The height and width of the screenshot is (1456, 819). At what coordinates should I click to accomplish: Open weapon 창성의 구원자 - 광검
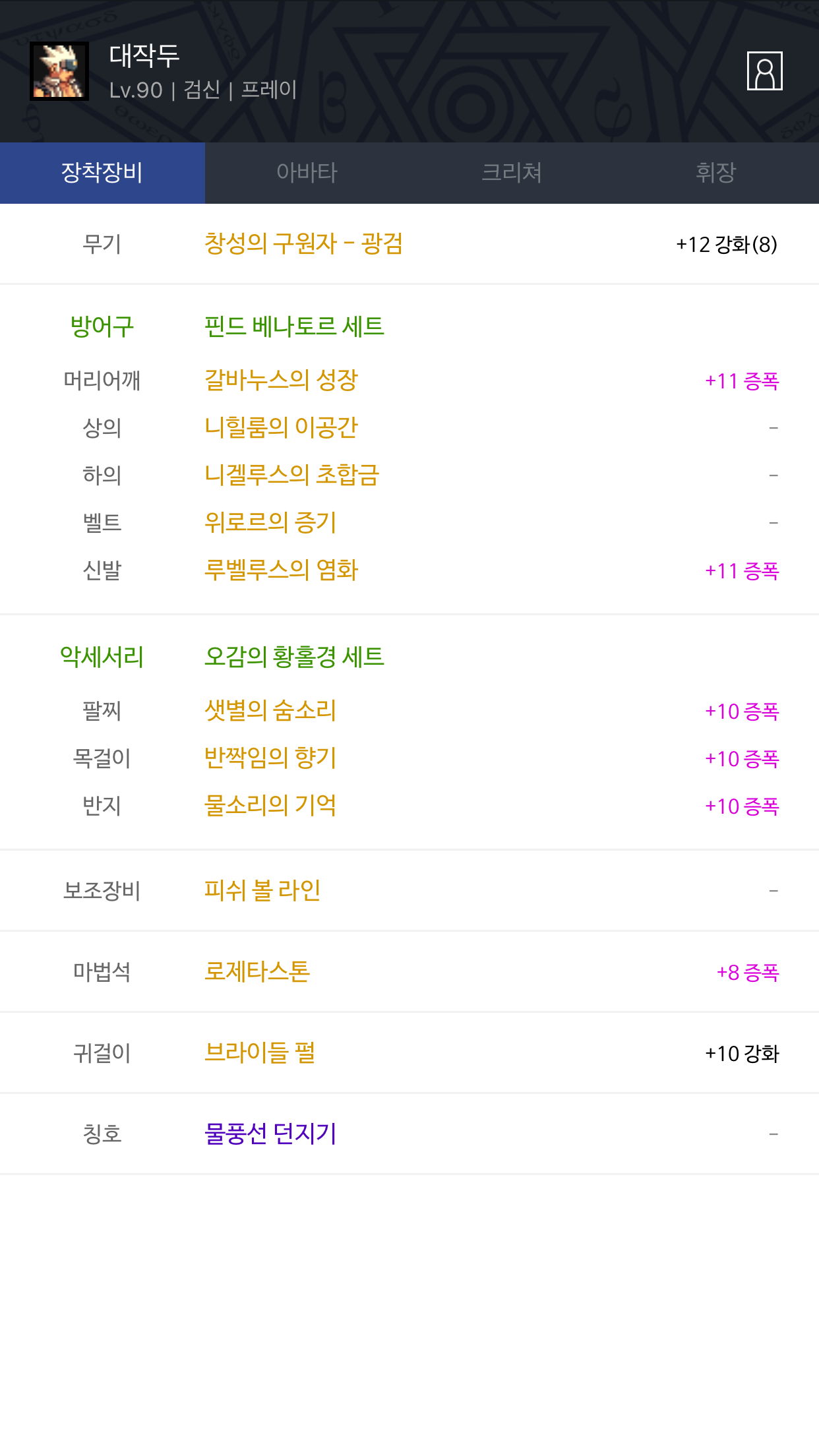click(303, 244)
